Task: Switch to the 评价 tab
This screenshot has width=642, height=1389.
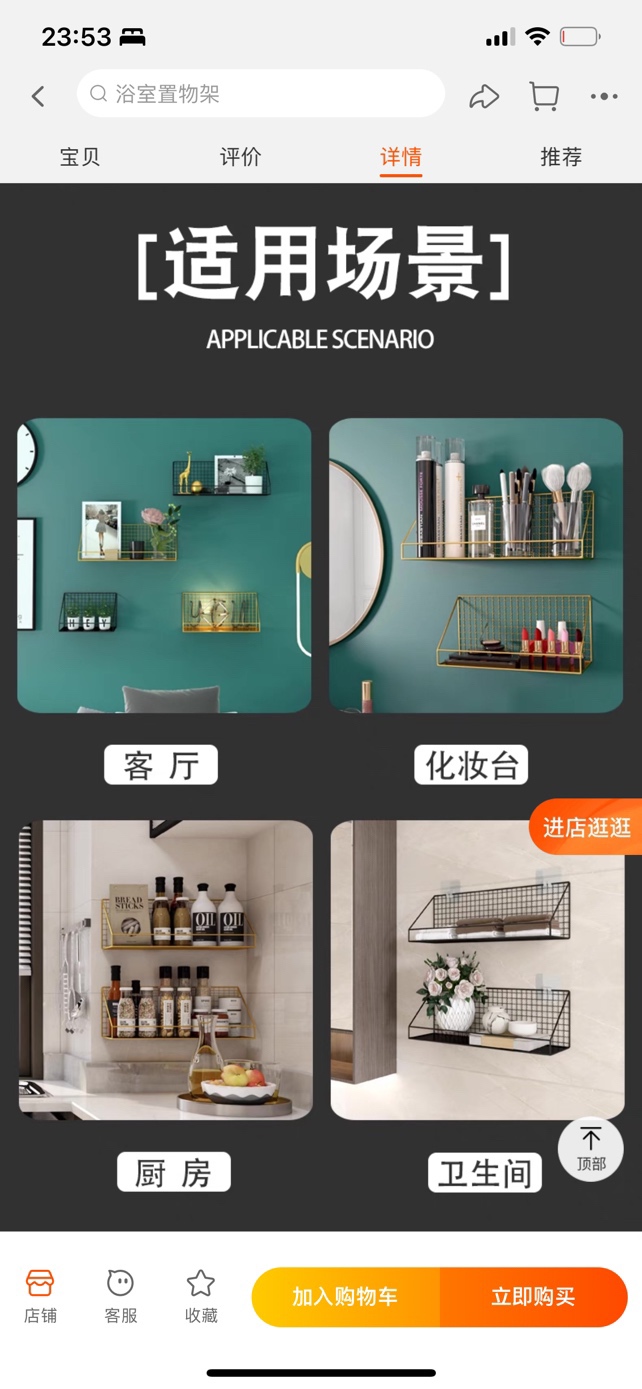Action: [x=240, y=157]
